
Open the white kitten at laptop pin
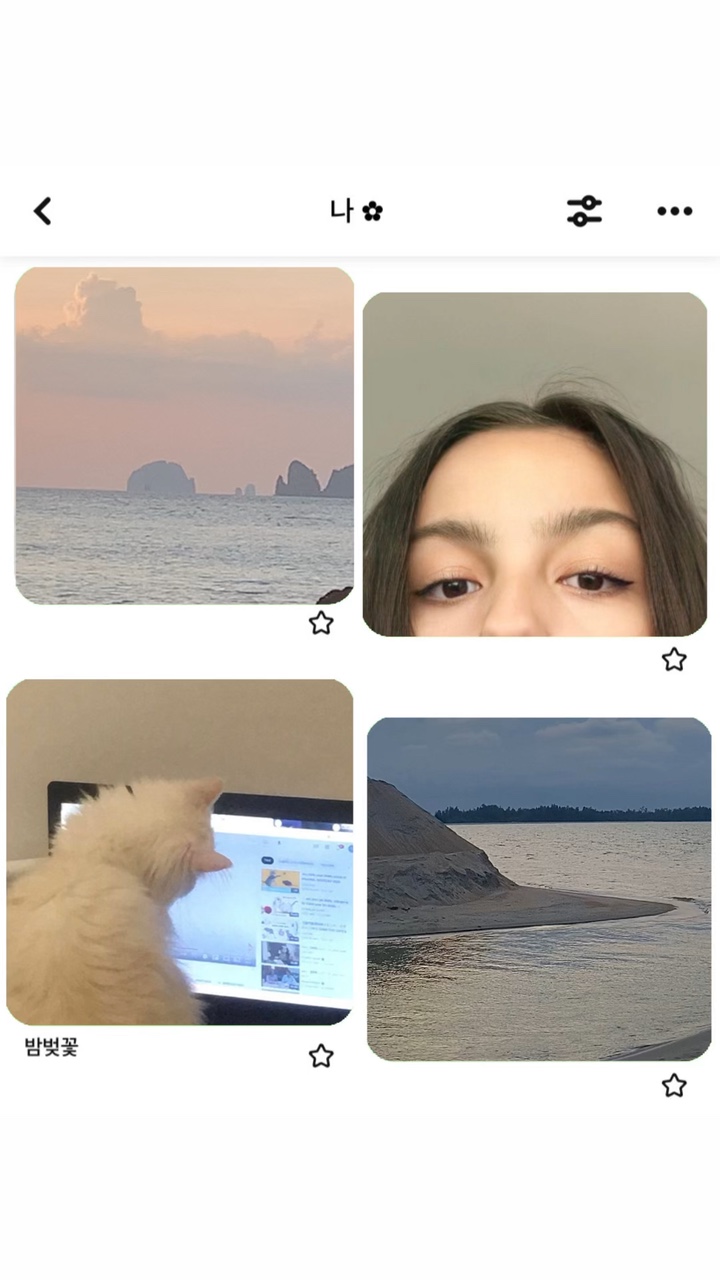(180, 852)
